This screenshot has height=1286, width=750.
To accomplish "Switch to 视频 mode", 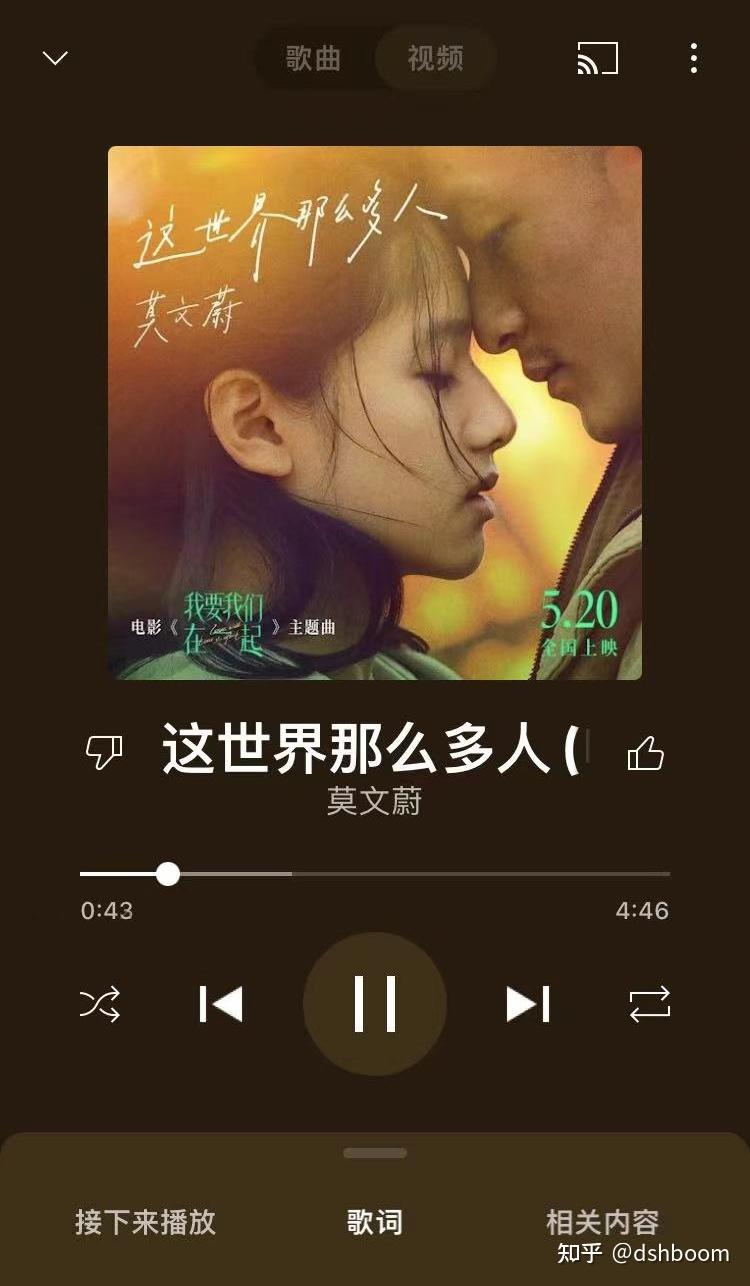I will click(434, 59).
